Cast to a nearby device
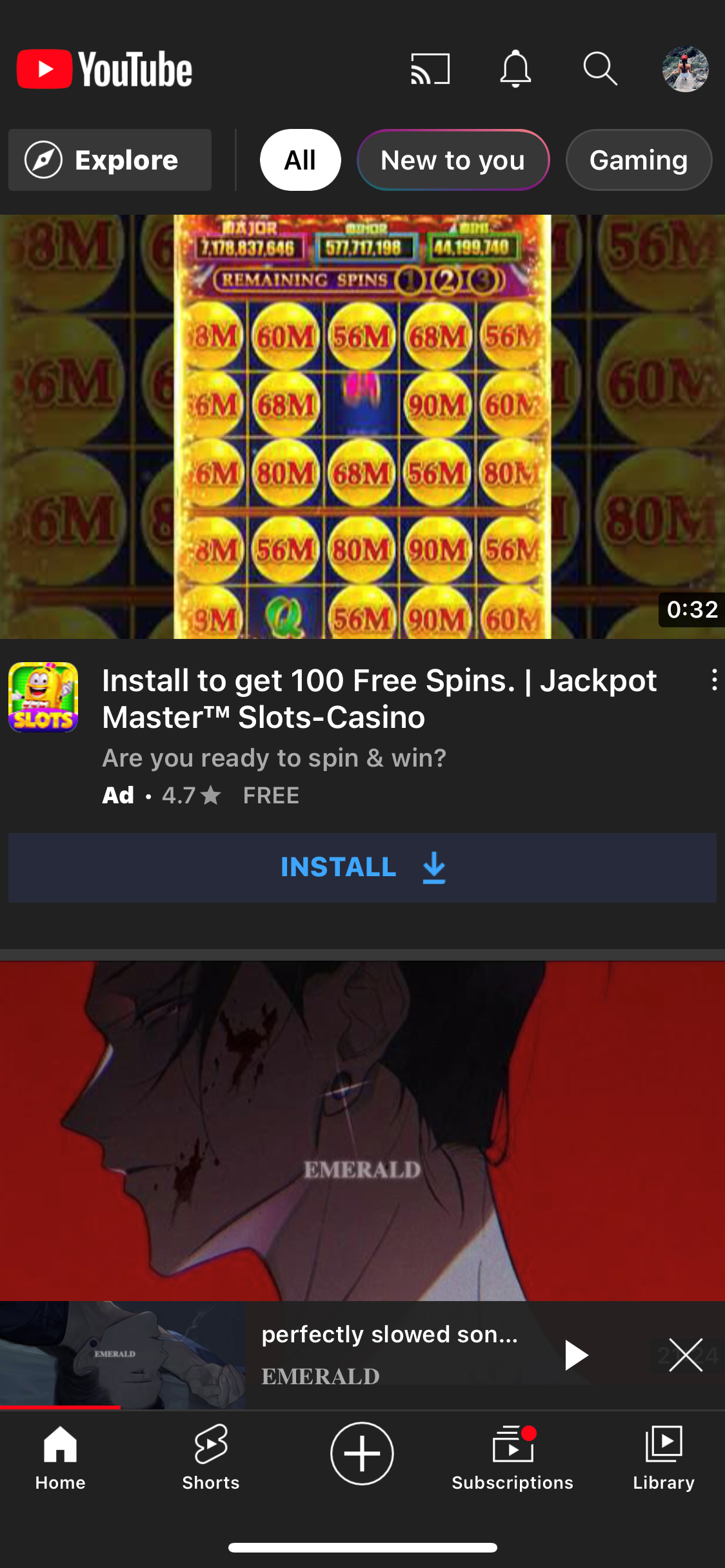725x1568 pixels. tap(430, 69)
